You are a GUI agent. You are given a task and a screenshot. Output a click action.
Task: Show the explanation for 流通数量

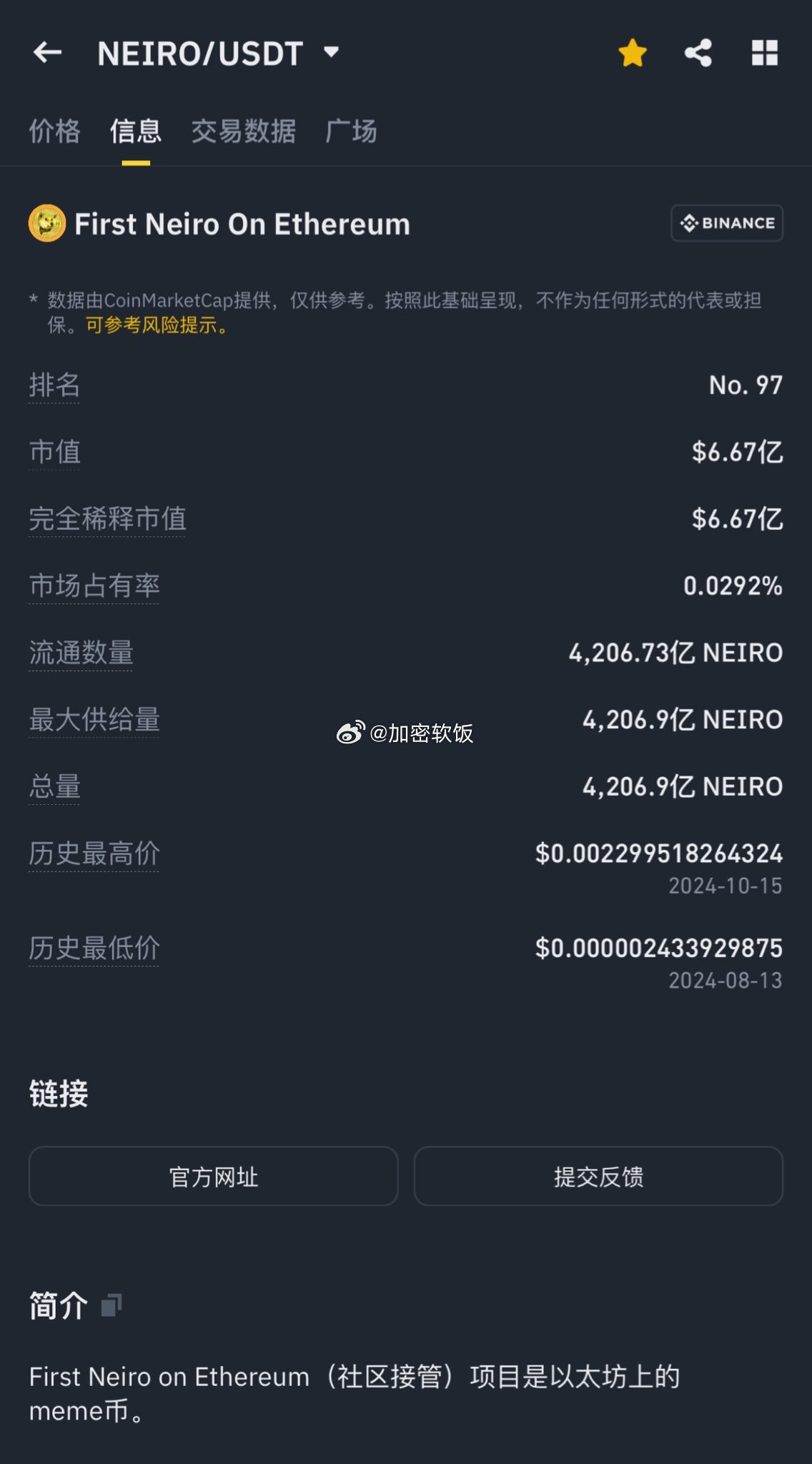[81, 653]
